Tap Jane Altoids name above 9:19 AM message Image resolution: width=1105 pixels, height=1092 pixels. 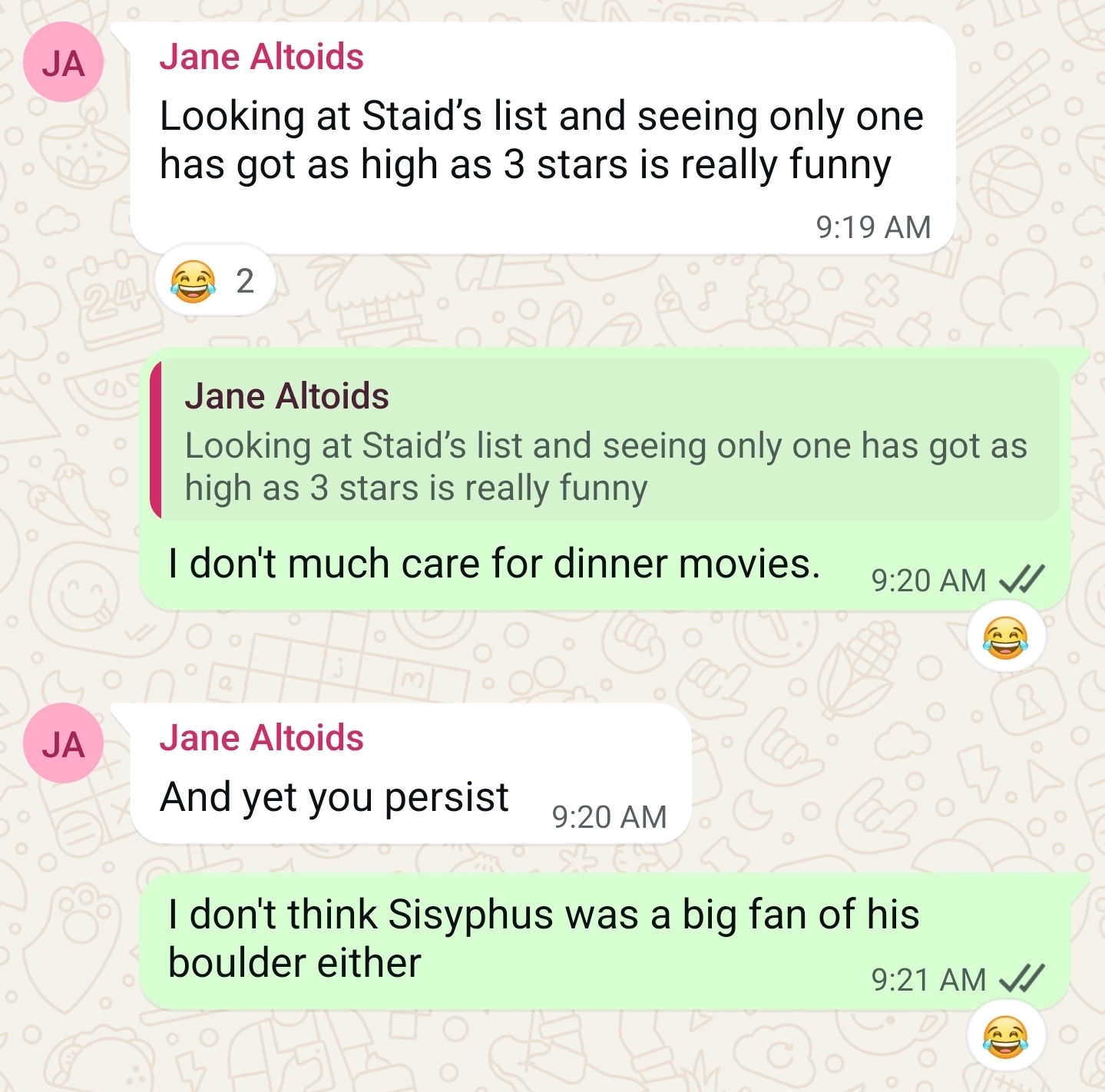coord(261,57)
